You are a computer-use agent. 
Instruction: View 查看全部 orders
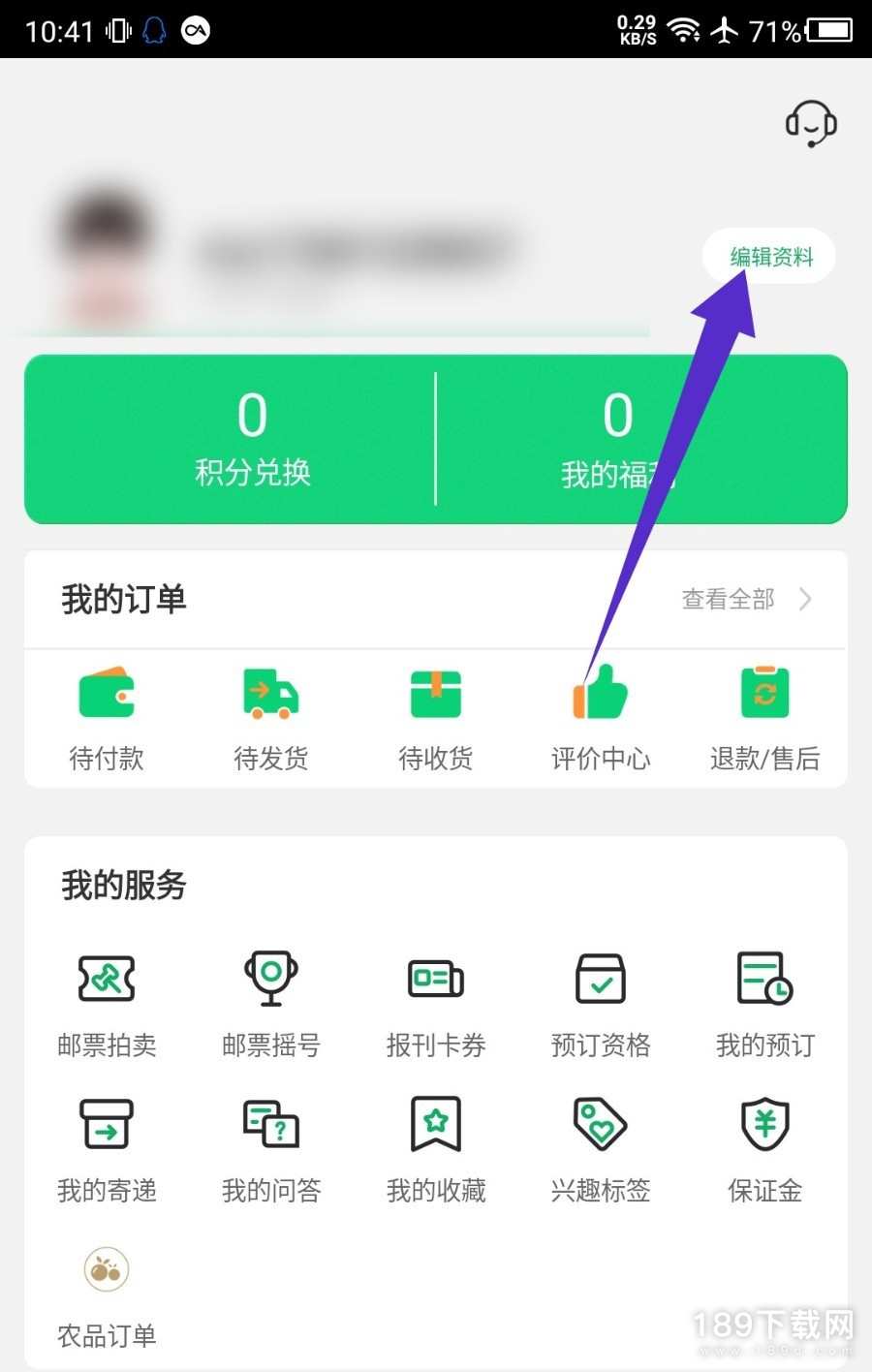[x=746, y=600]
